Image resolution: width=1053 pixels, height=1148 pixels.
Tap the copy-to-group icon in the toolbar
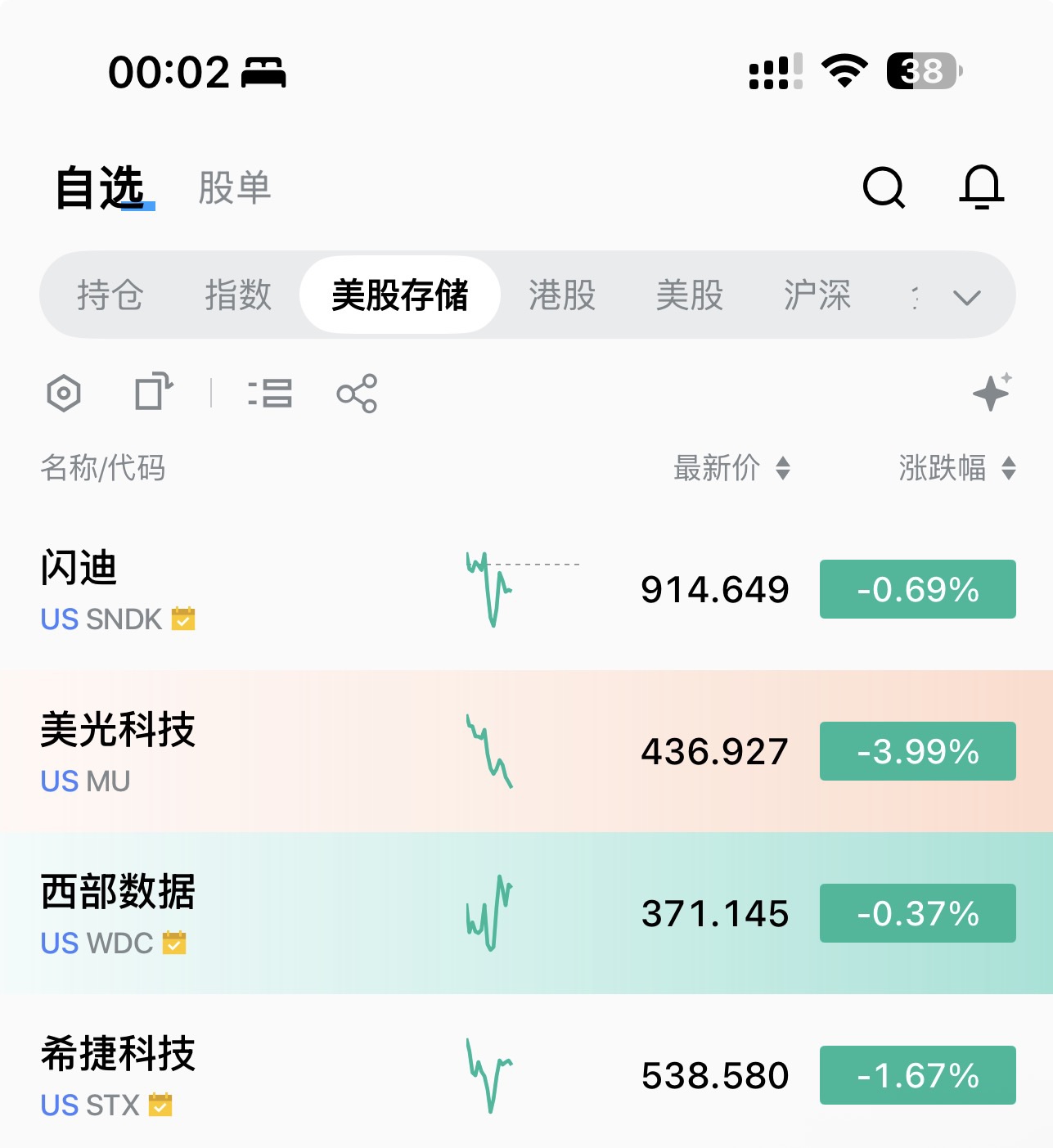[x=154, y=392]
